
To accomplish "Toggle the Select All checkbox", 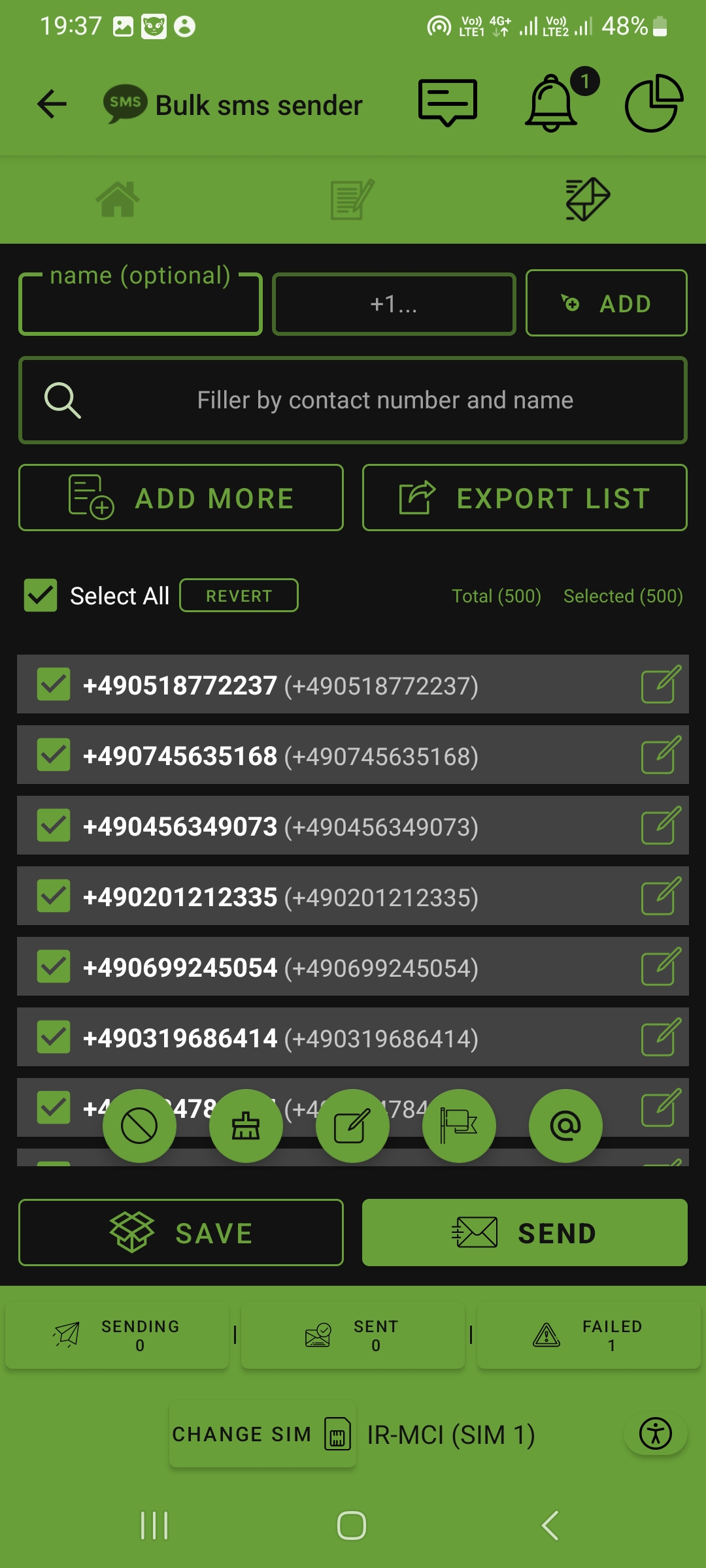I will (40, 595).
